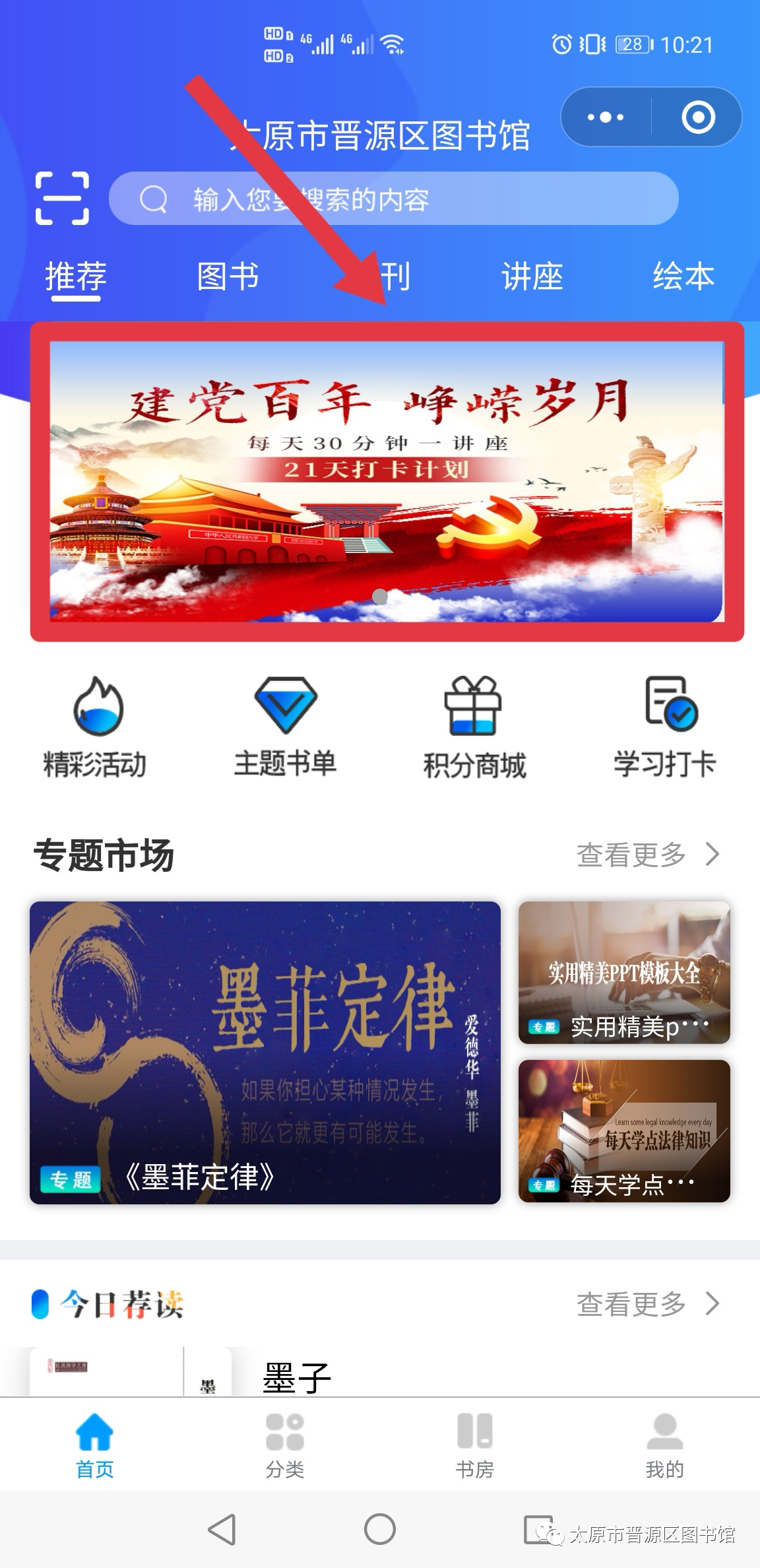
Task: Go to the 书房 tab
Action: coord(474,1445)
